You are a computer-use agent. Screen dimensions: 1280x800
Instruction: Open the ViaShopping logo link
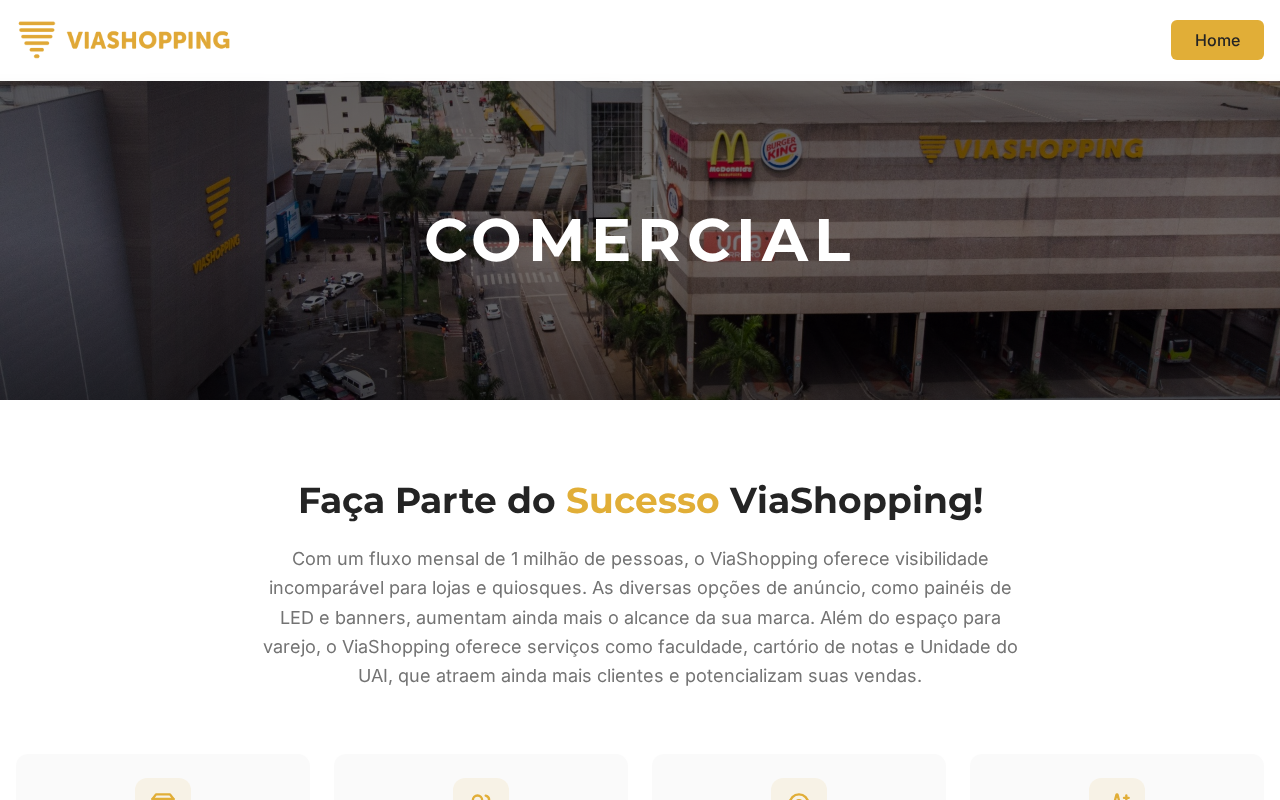pyautogui.click(x=124, y=40)
